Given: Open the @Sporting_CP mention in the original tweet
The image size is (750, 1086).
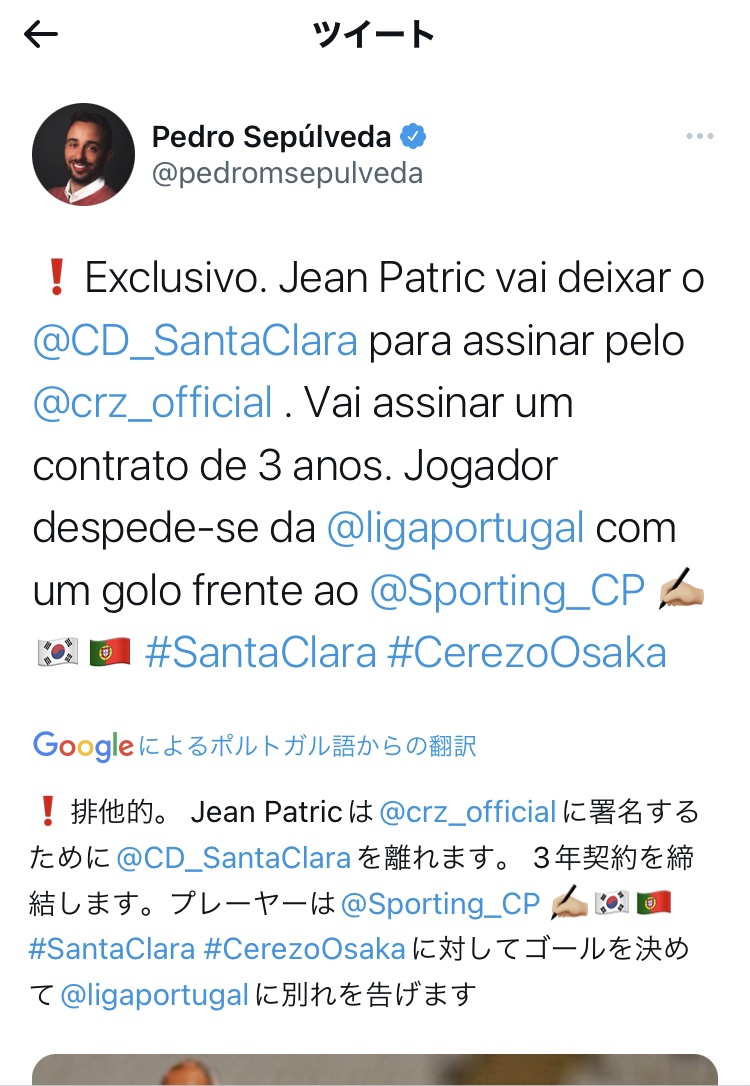Looking at the screenshot, I should (x=506, y=590).
